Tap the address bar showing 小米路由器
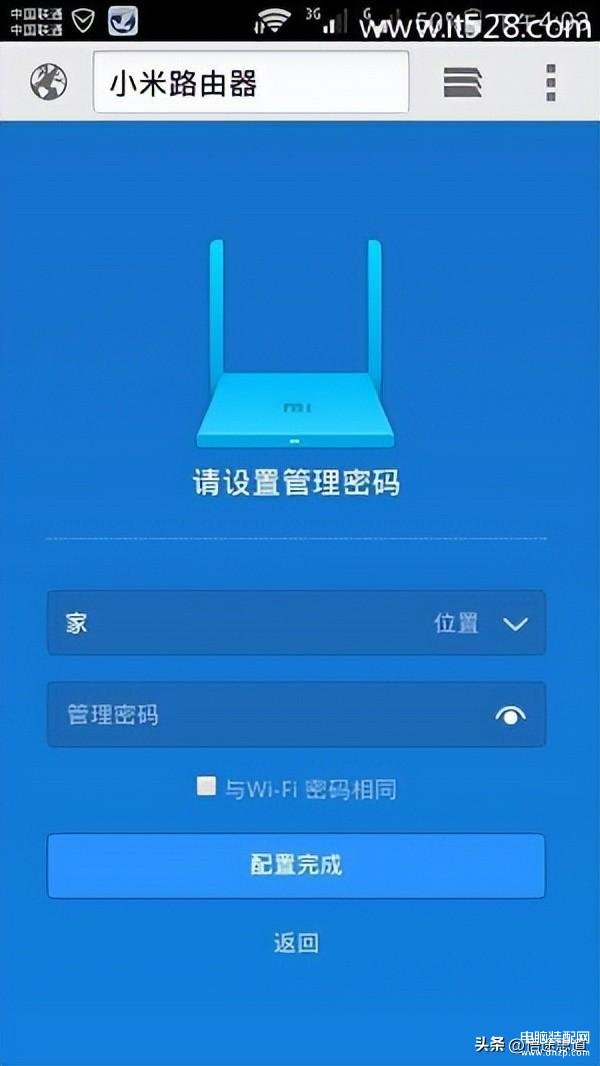This screenshot has height=1066, width=600. pyautogui.click(x=250, y=82)
